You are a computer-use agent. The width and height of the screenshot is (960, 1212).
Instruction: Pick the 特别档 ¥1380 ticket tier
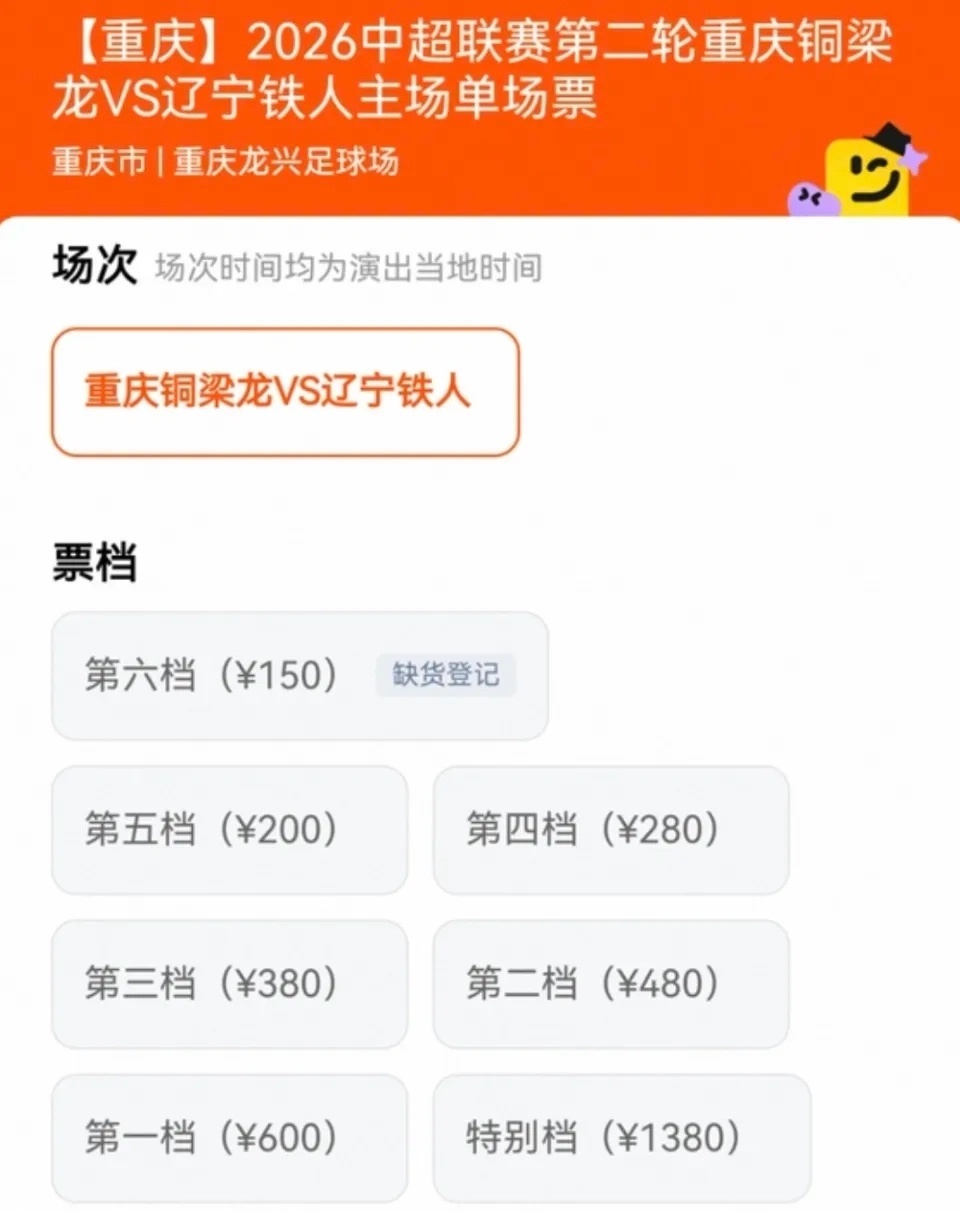tap(621, 1138)
